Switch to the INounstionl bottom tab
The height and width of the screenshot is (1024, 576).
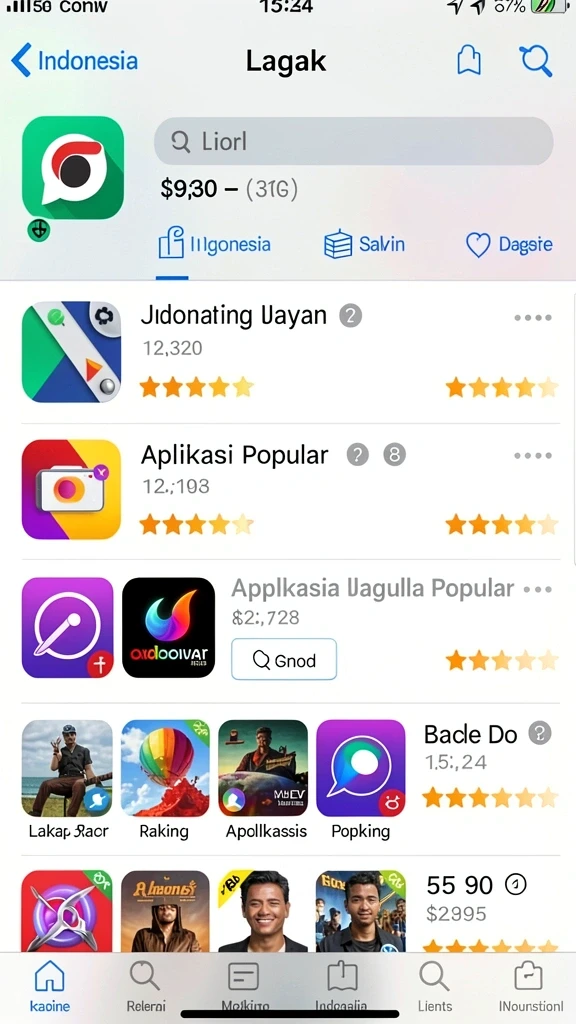click(530, 986)
